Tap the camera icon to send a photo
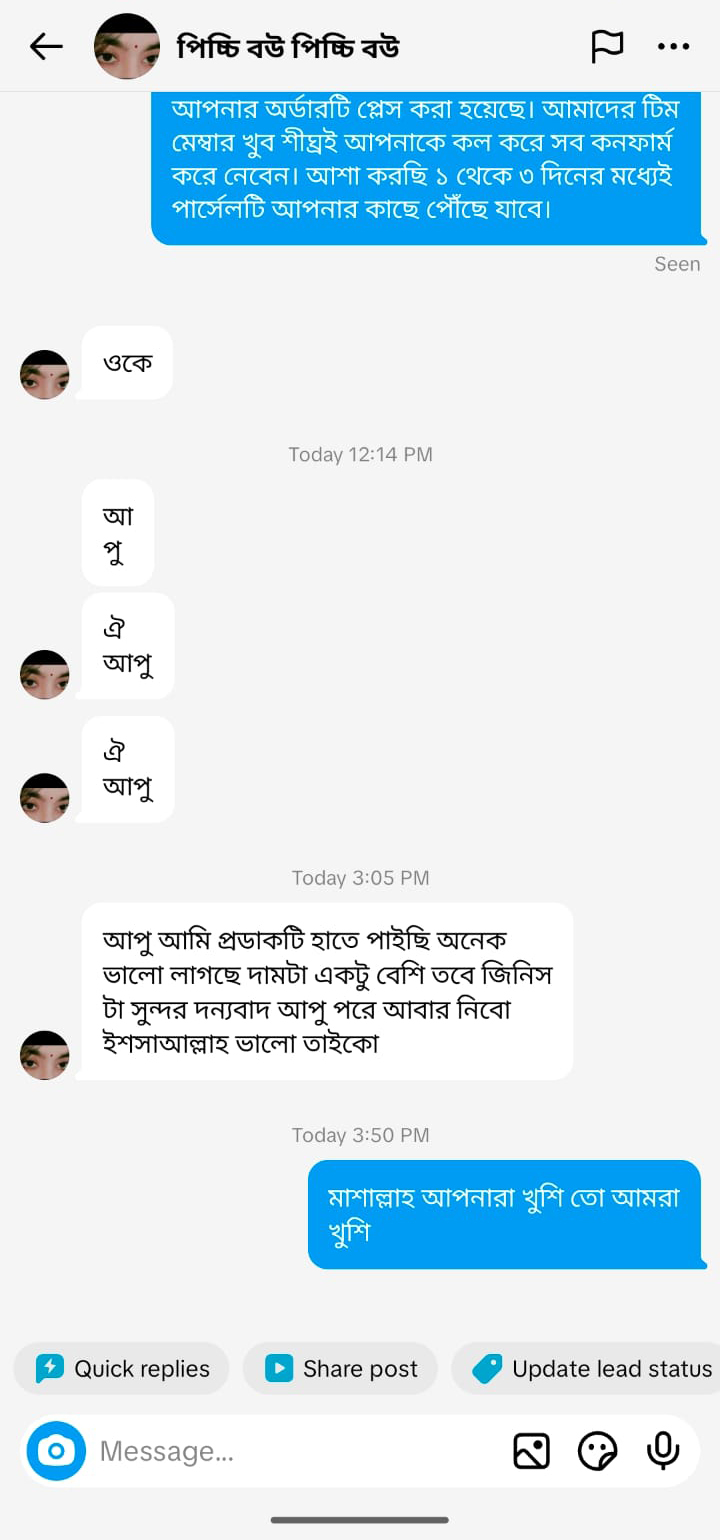Image resolution: width=720 pixels, height=1540 pixels. tap(57, 1450)
